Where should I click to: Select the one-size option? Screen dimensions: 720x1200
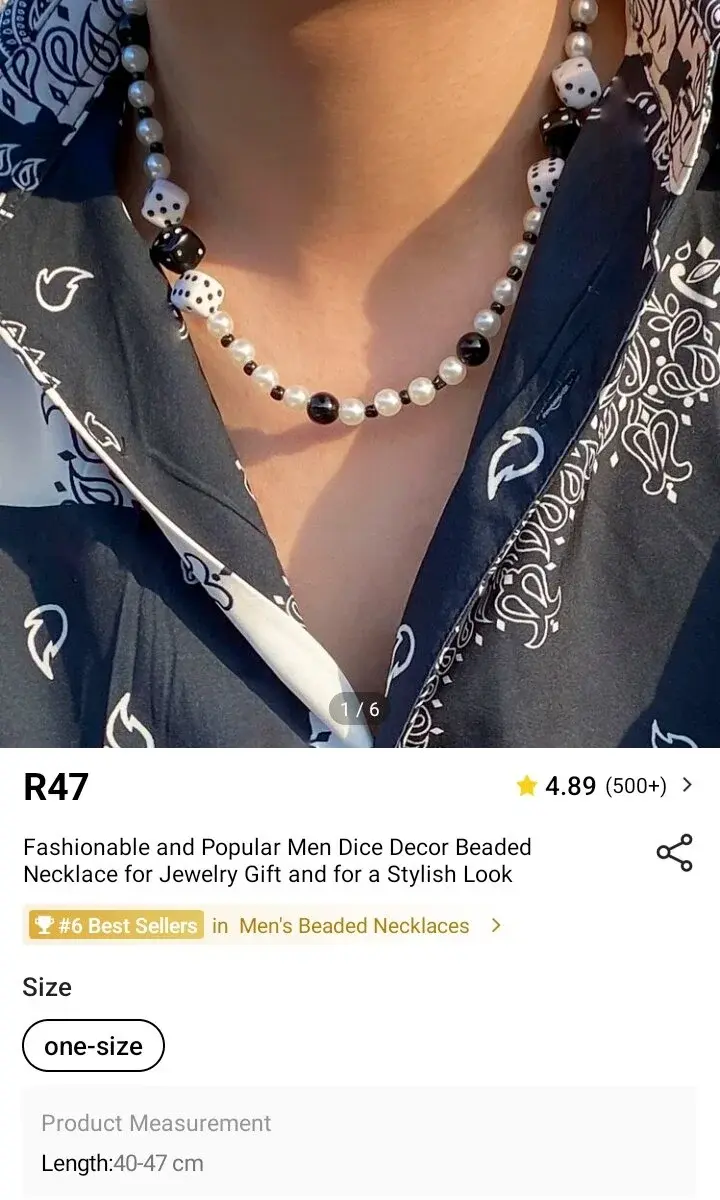[93, 1046]
